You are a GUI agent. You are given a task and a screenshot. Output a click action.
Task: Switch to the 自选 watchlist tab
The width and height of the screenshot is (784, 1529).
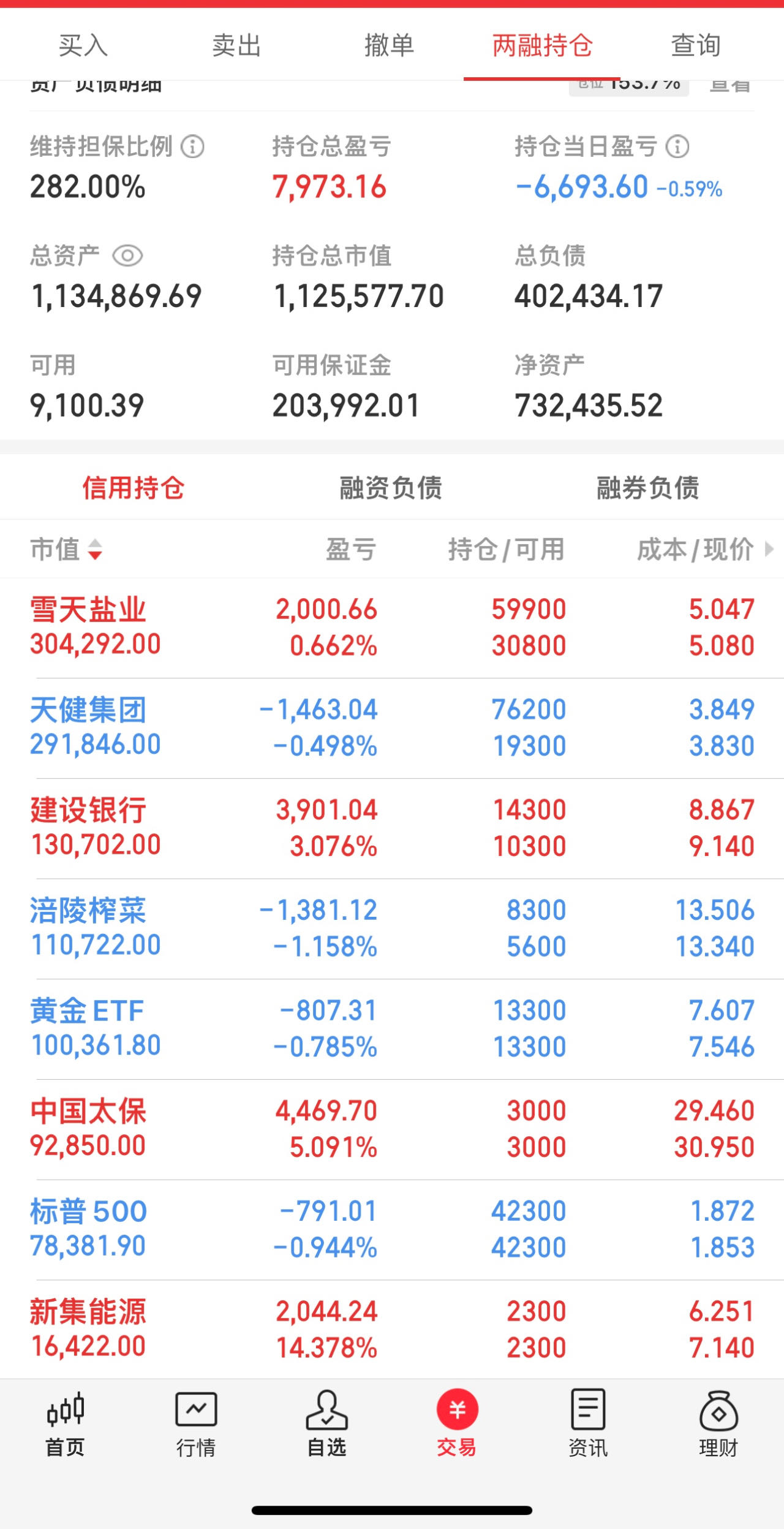[x=326, y=1424]
